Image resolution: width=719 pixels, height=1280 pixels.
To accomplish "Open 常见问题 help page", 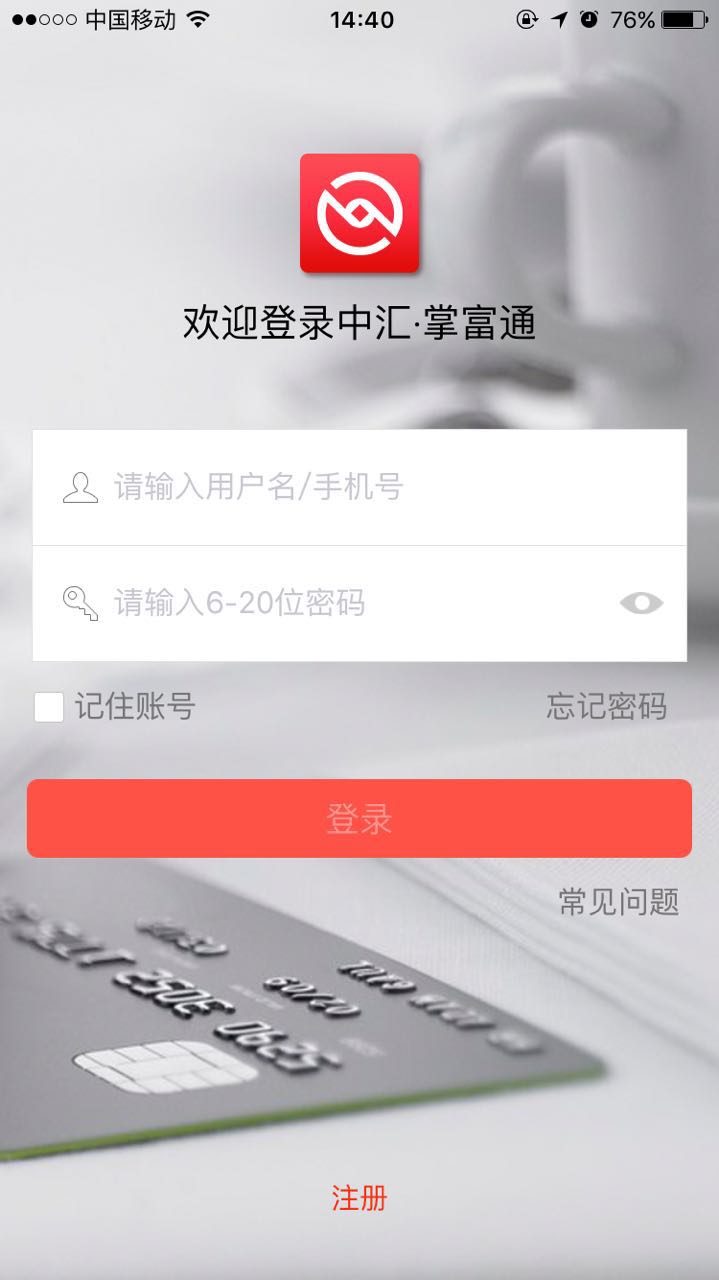I will click(x=618, y=902).
